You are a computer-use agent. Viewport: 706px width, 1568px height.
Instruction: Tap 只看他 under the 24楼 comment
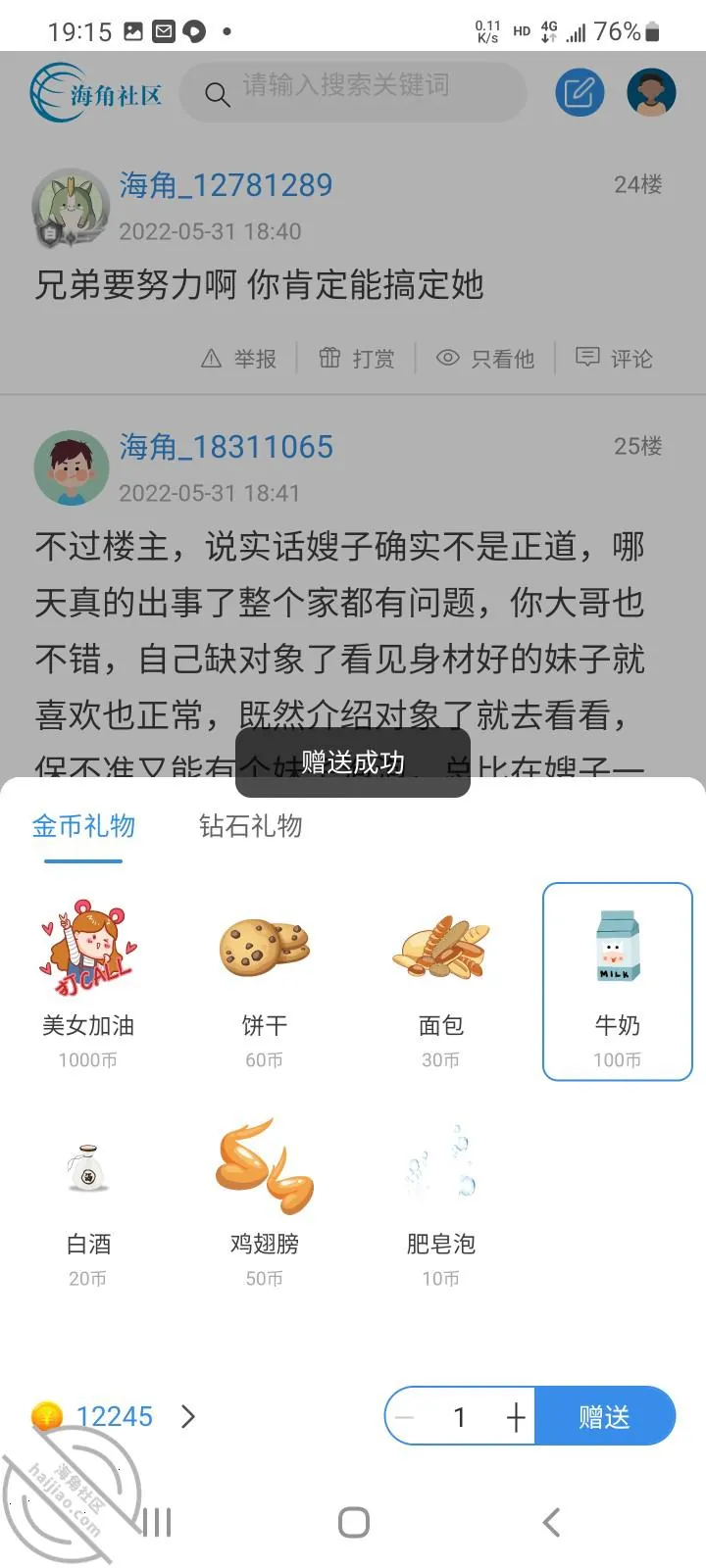pyautogui.click(x=485, y=359)
